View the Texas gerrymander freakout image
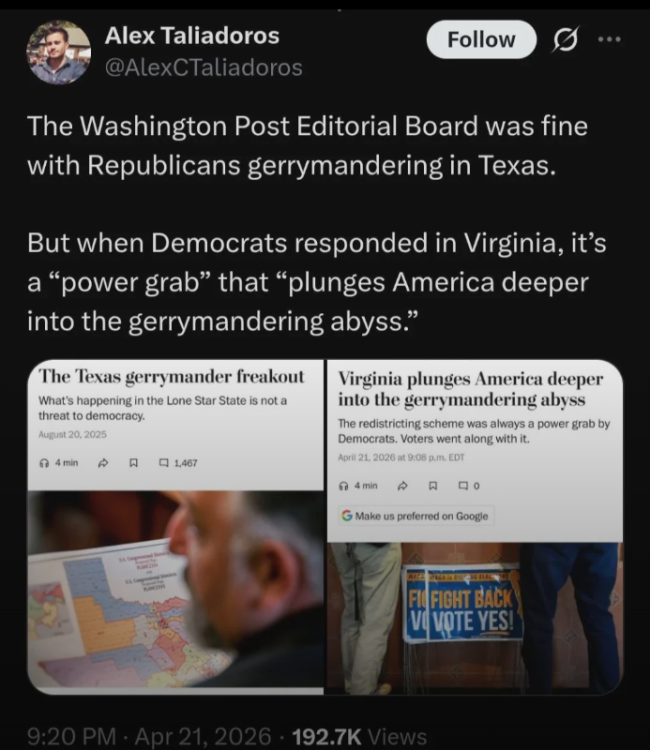The width and height of the screenshot is (650, 750). pos(176,526)
